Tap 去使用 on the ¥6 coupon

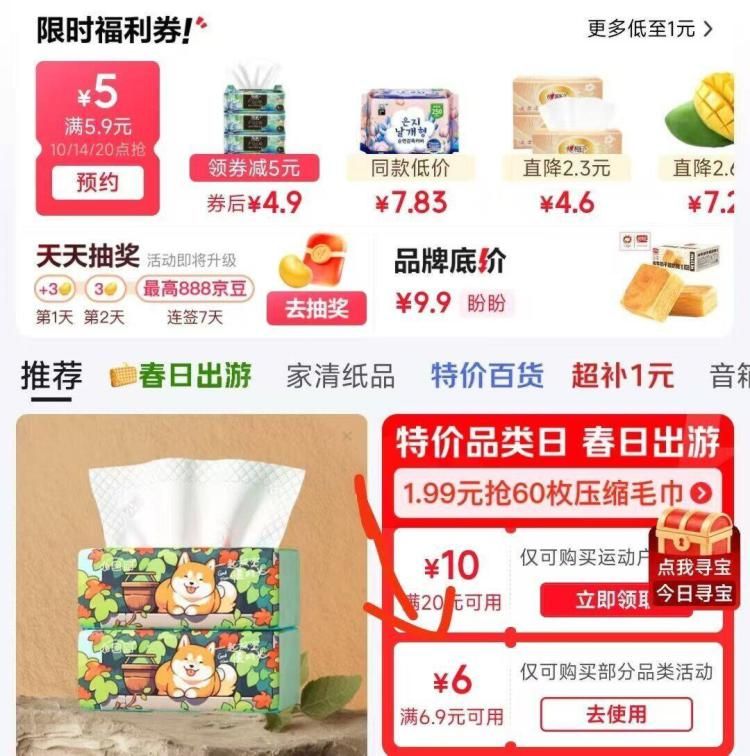coord(616,714)
